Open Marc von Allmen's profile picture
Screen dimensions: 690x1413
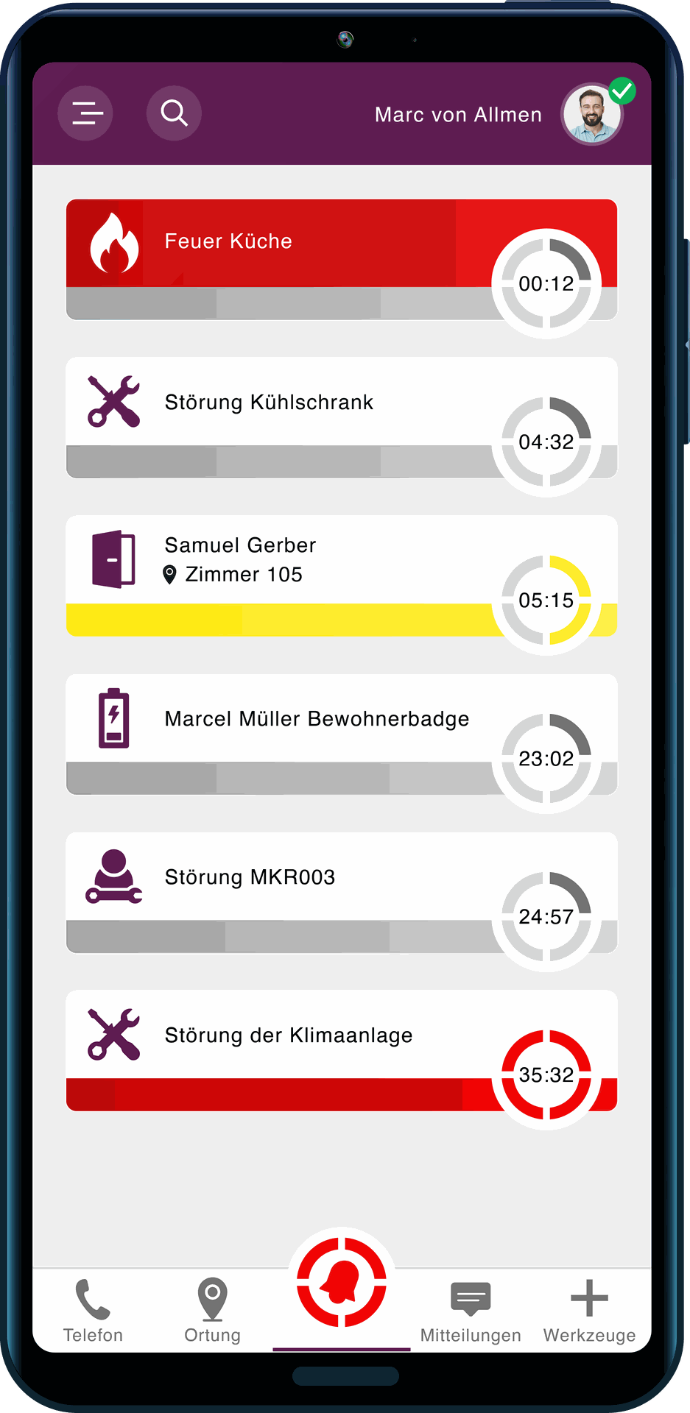[592, 115]
